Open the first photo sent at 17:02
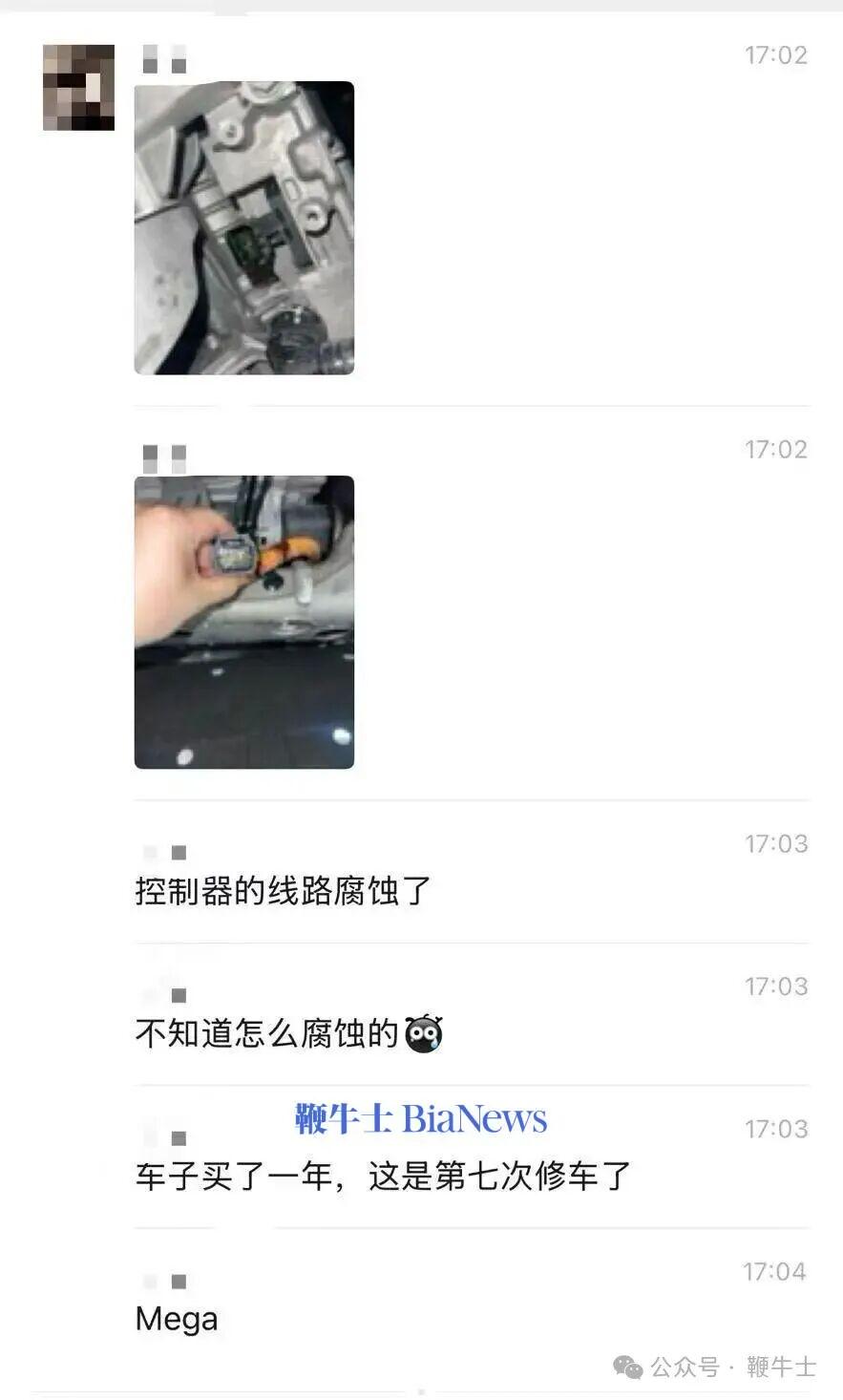 tap(243, 228)
